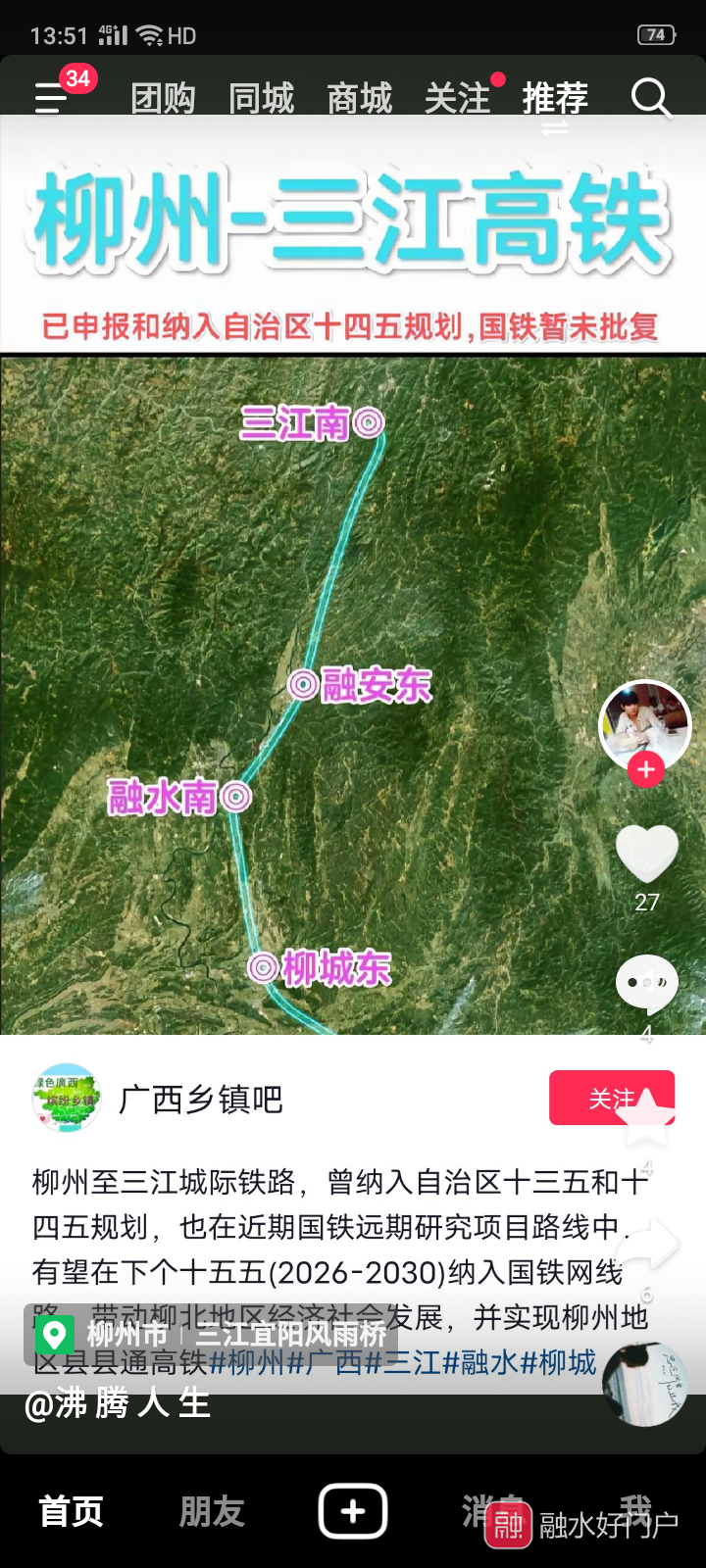Favorite the video with the star
The image size is (706, 1568).
pyautogui.click(x=646, y=1117)
